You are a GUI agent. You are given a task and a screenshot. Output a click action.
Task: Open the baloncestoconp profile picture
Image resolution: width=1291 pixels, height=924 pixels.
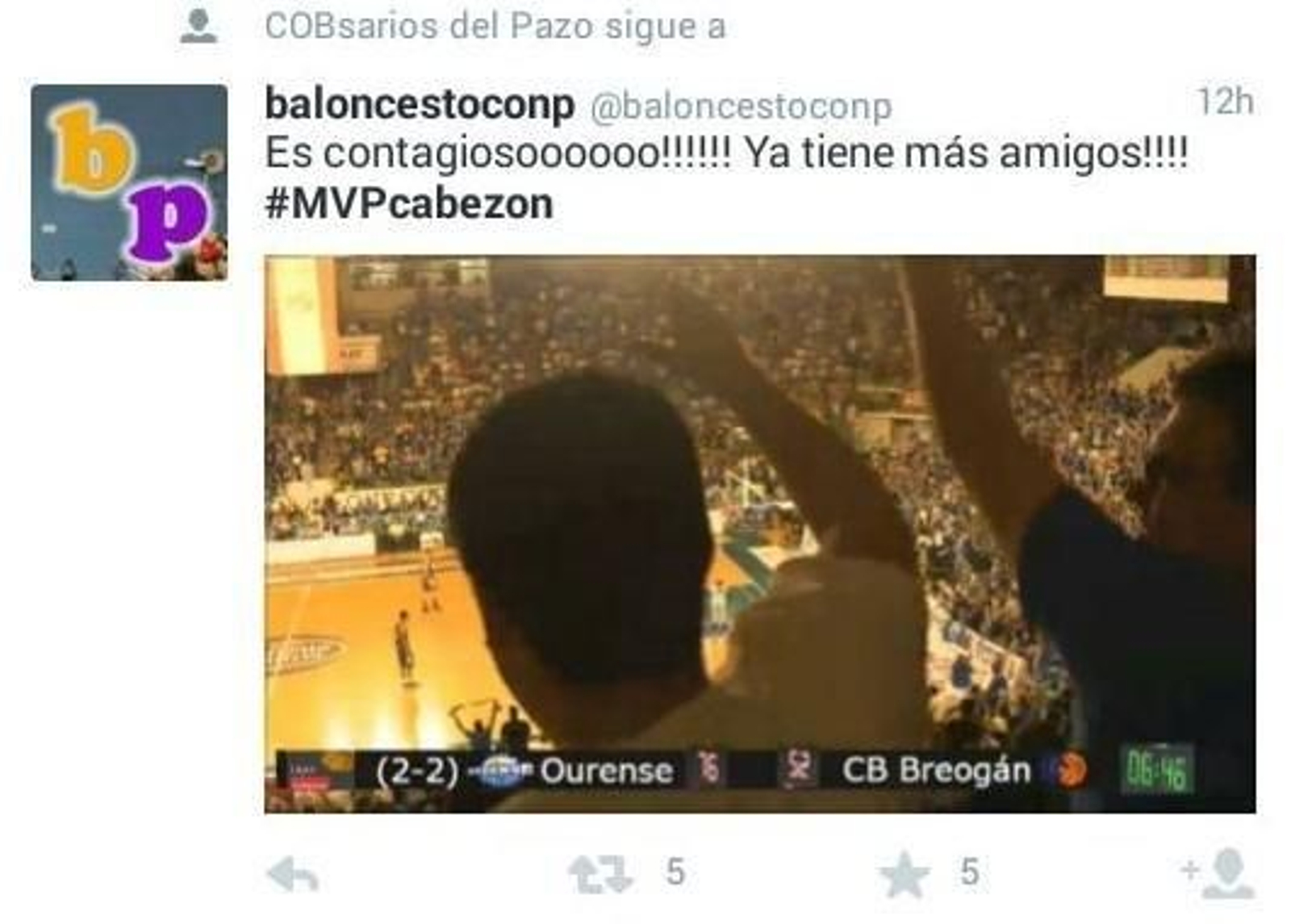point(129,182)
